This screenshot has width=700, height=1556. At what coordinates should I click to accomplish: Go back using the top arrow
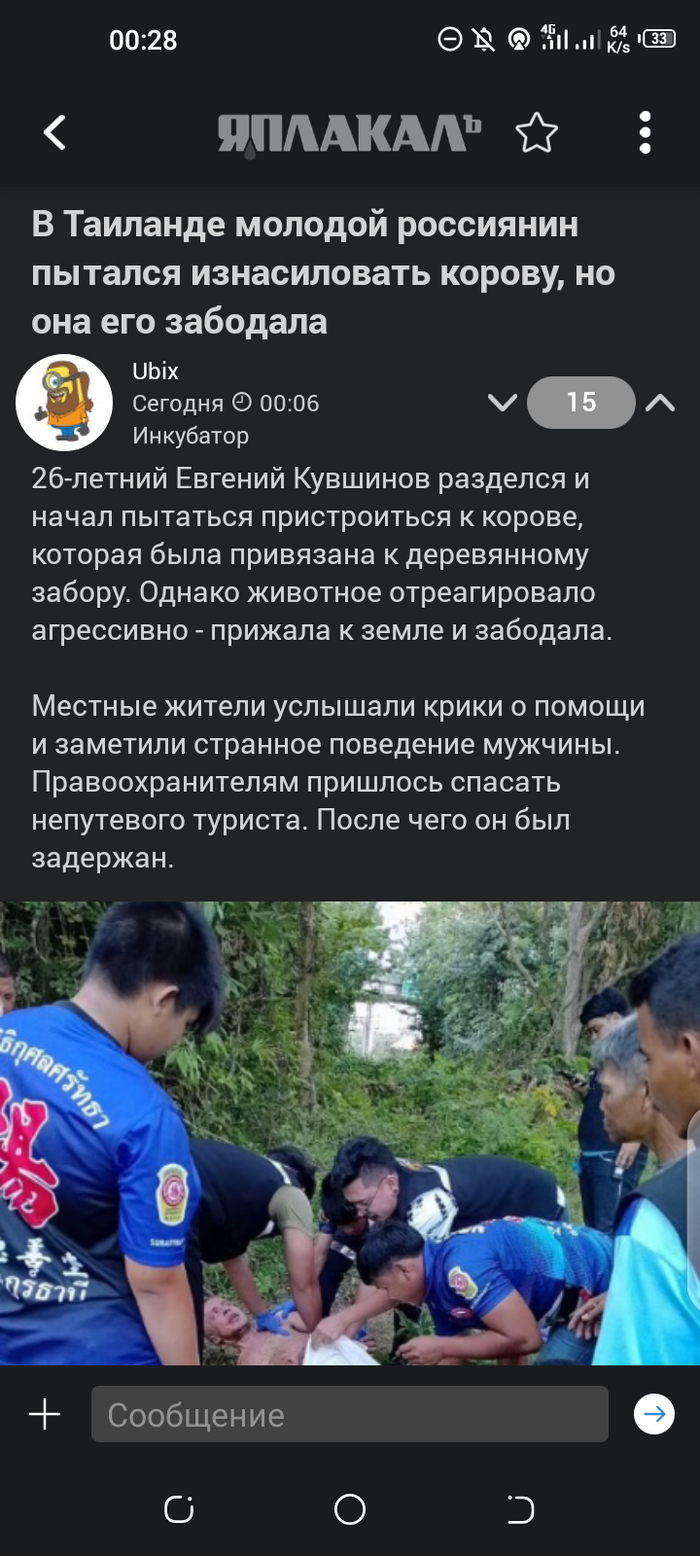[55, 133]
